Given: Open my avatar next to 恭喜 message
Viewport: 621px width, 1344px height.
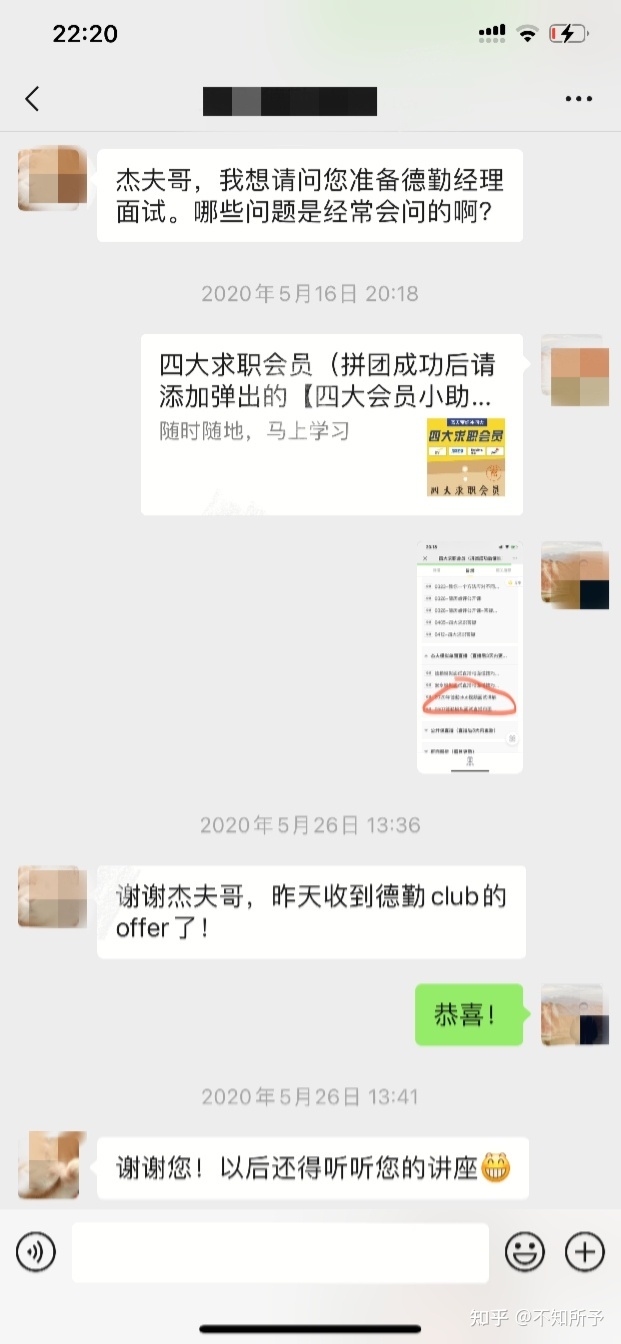Looking at the screenshot, I should click(x=574, y=1015).
